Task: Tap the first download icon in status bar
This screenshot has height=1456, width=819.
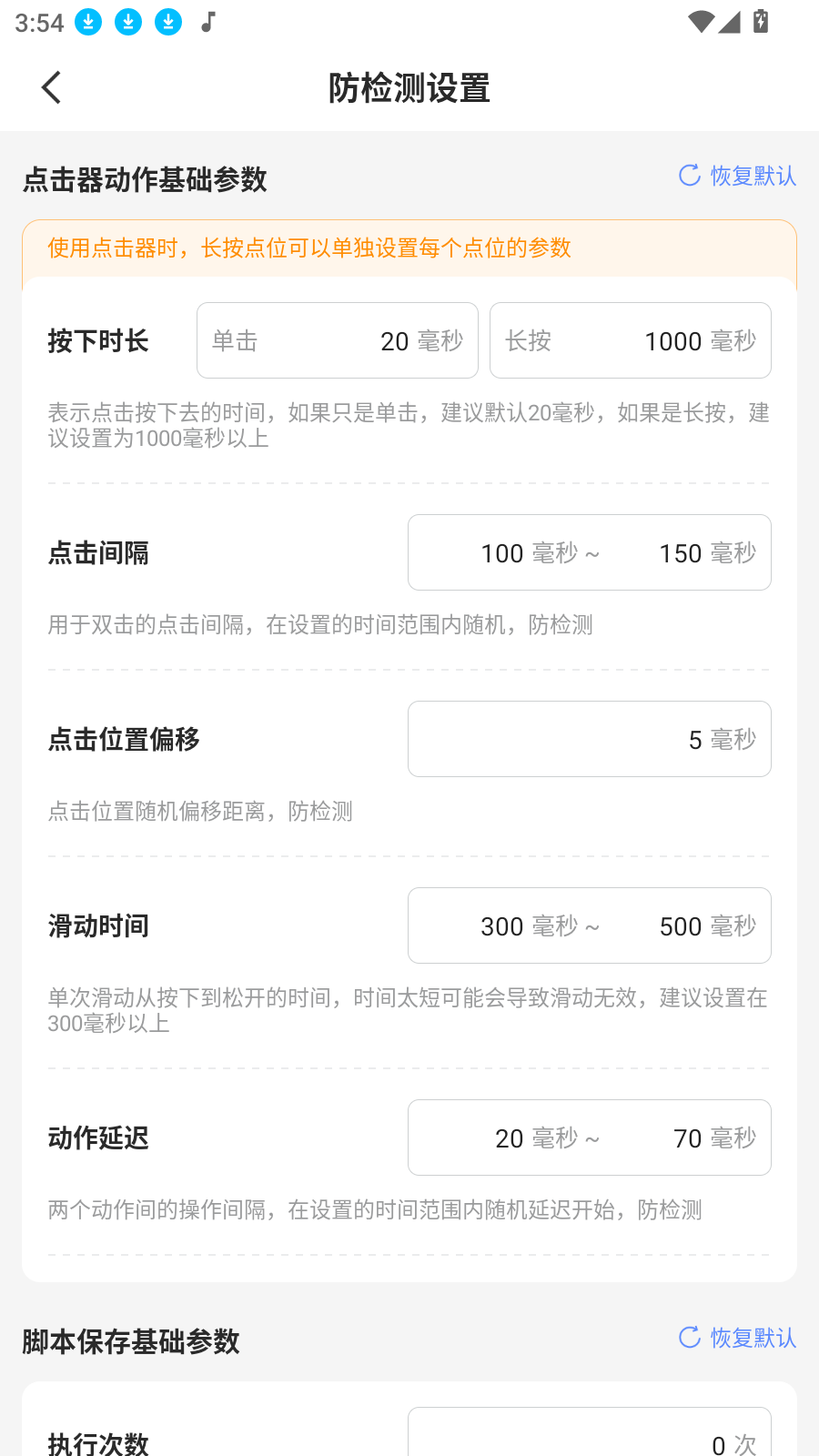Action: (87, 22)
